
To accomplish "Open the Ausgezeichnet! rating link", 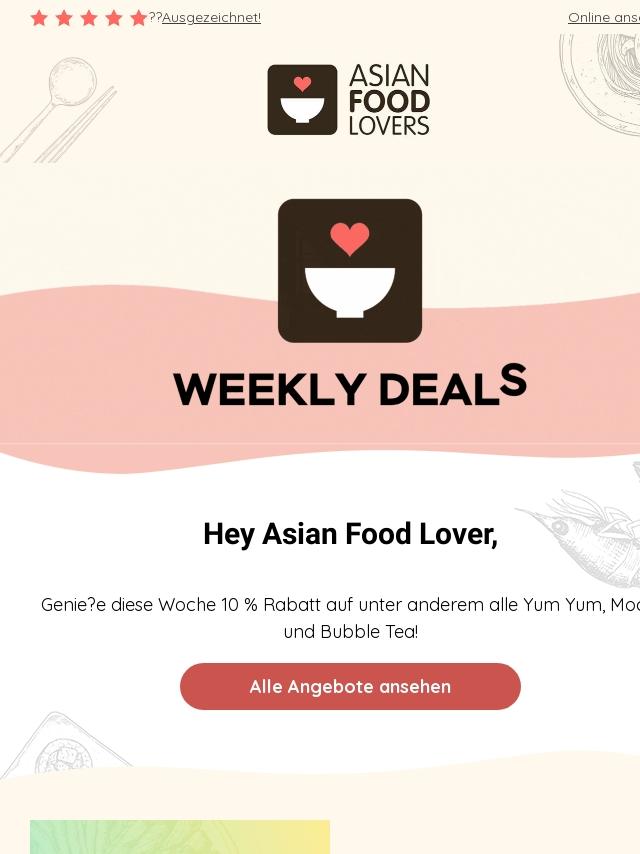I will click(211, 17).
